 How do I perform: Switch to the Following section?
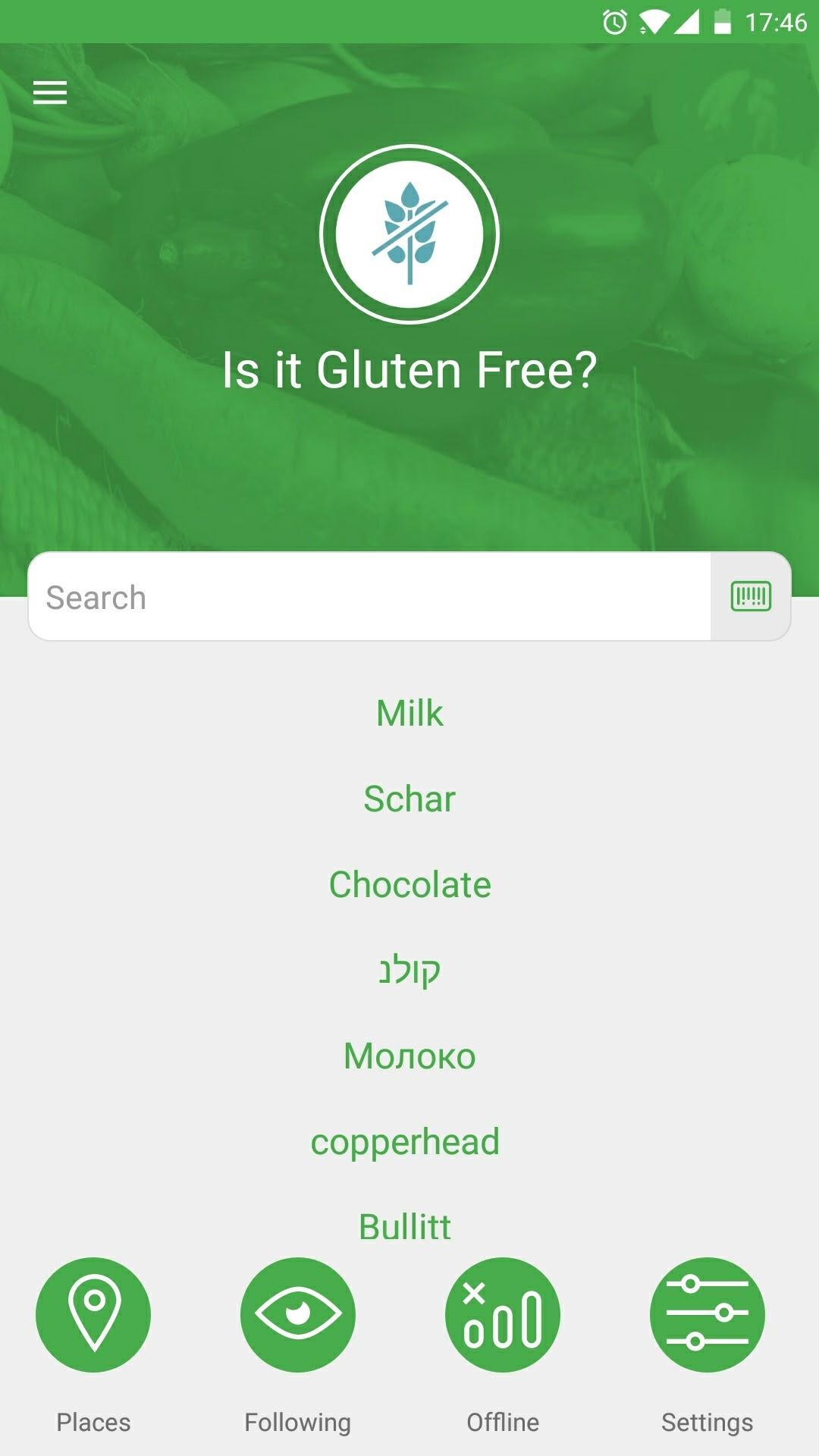tap(298, 1421)
